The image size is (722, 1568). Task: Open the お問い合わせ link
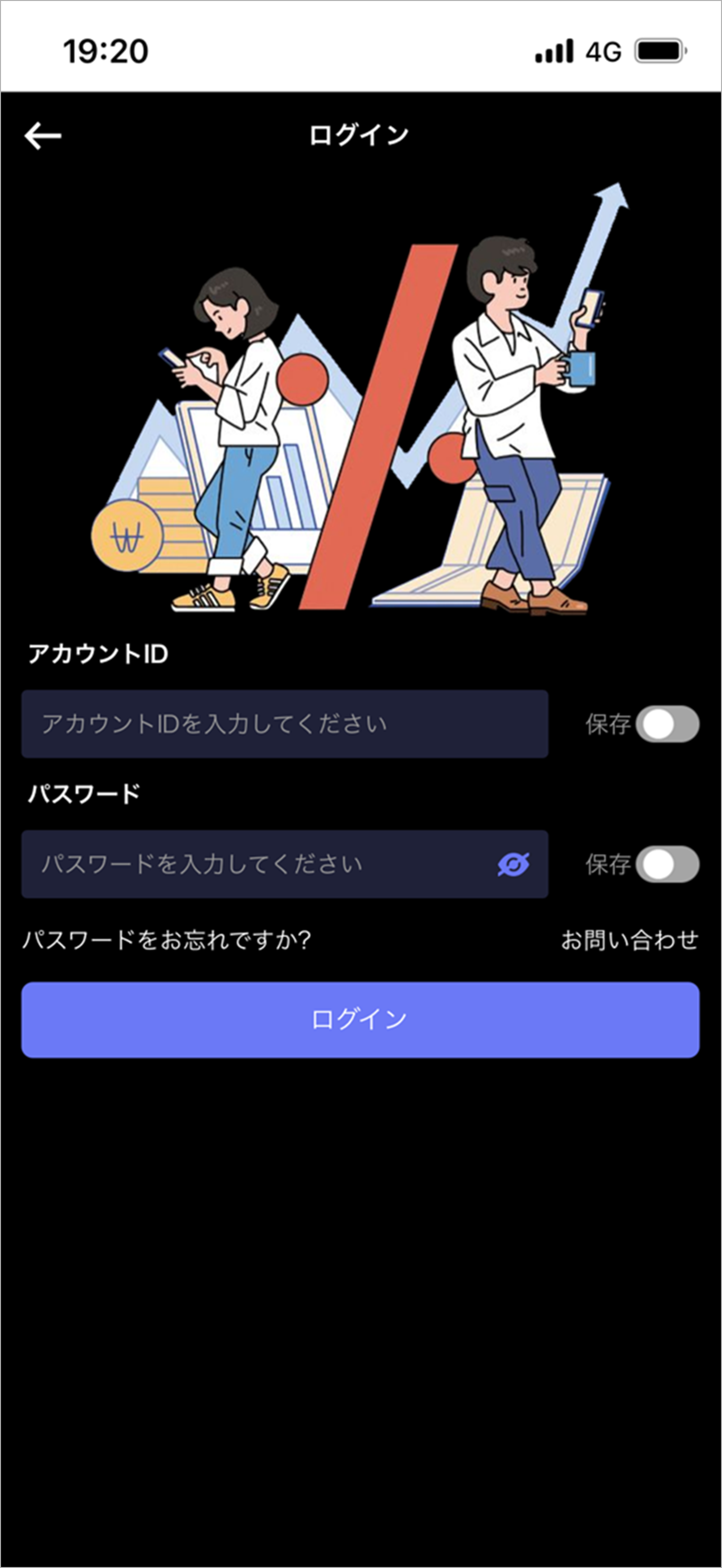[x=630, y=940]
